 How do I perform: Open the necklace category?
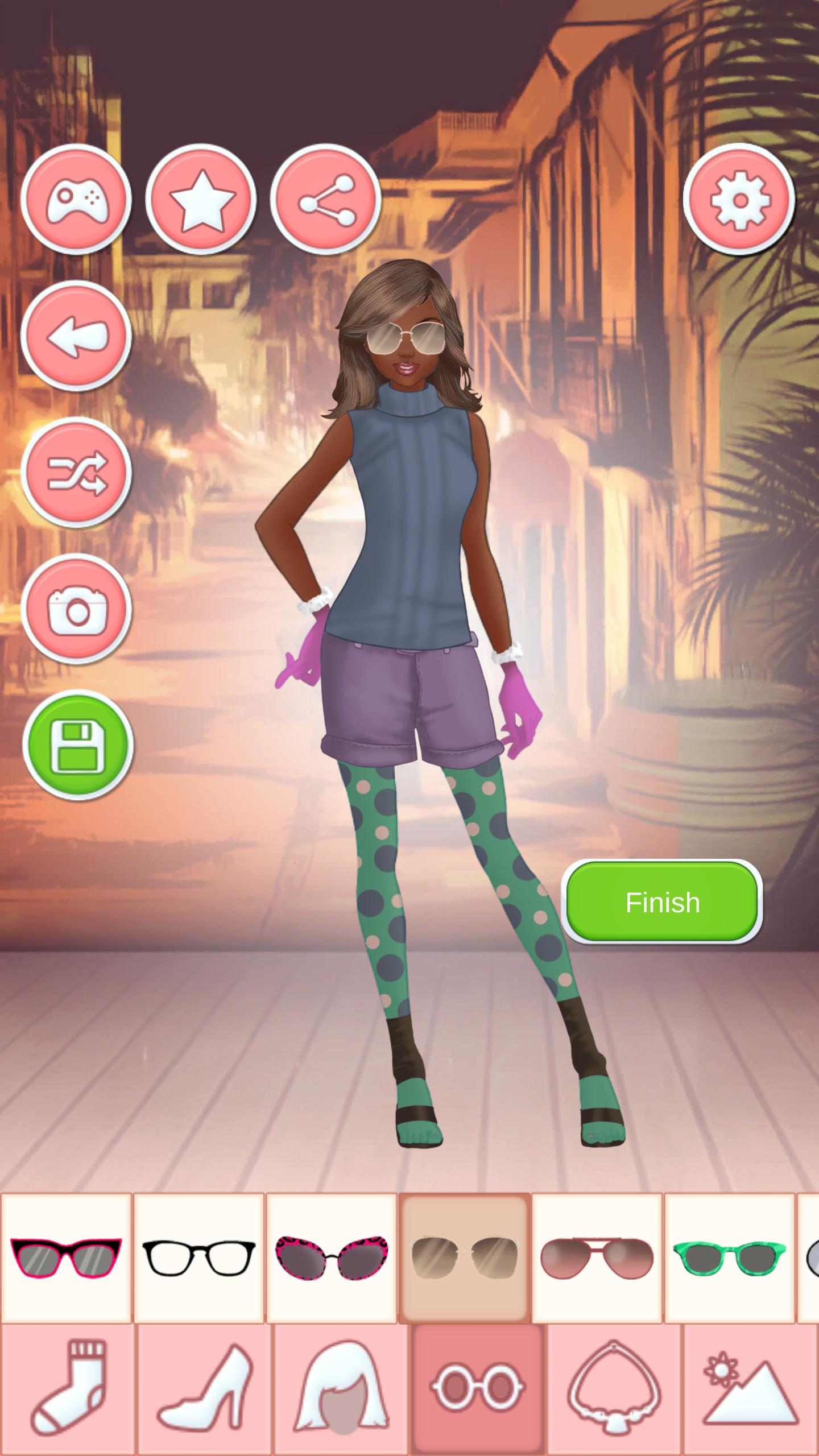pos(613,1388)
